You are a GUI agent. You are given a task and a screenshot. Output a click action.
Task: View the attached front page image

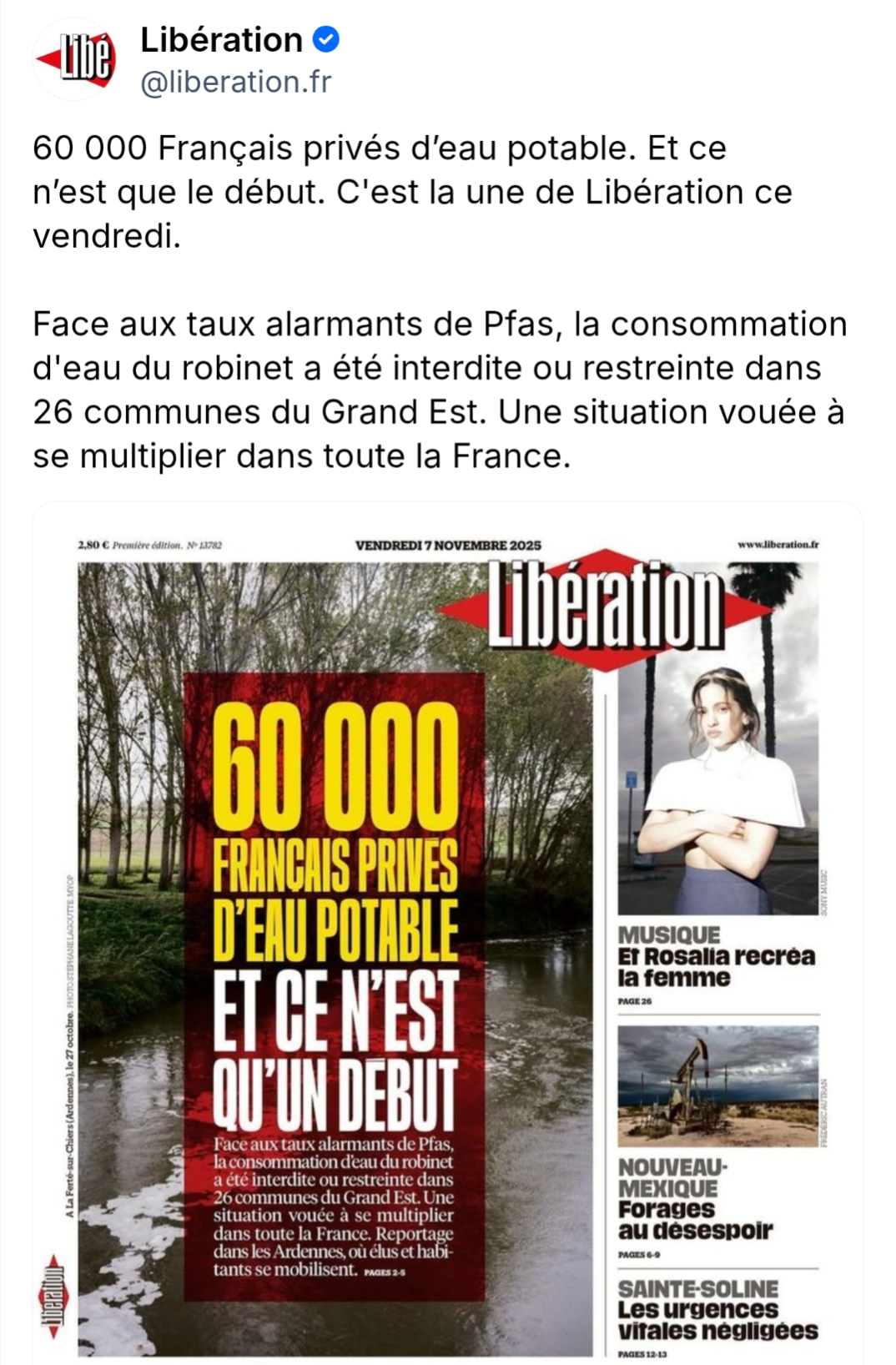448,934
